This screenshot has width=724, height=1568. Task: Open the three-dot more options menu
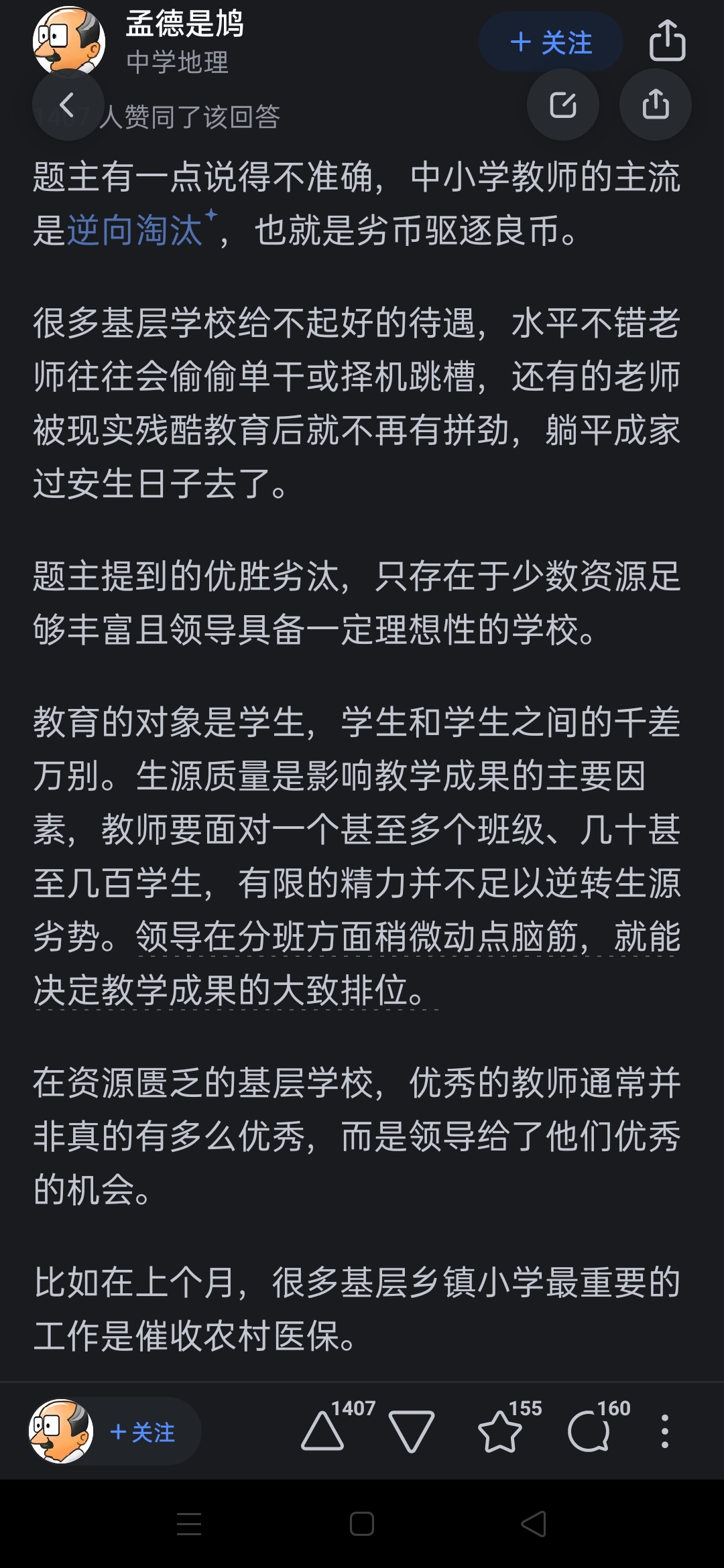pyautogui.click(x=665, y=1431)
